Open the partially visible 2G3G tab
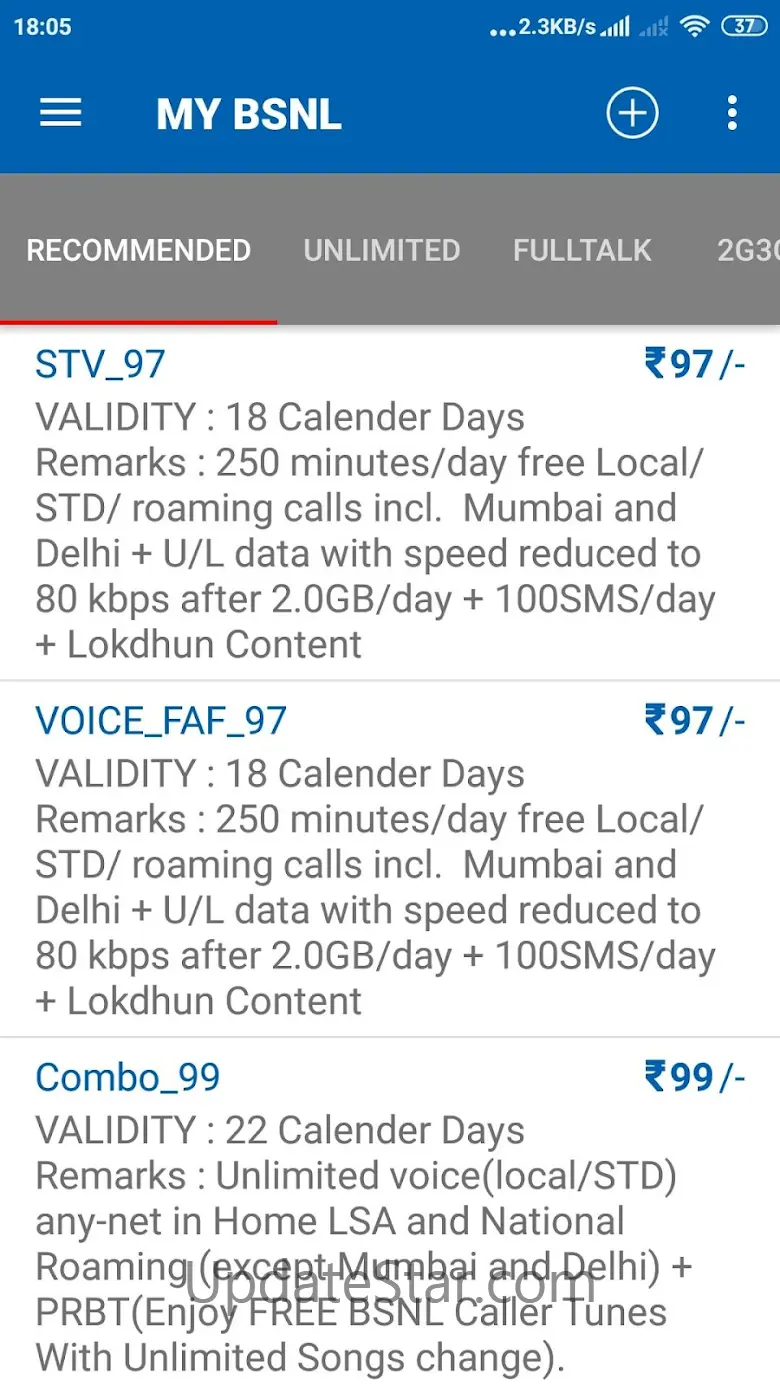 (x=747, y=250)
